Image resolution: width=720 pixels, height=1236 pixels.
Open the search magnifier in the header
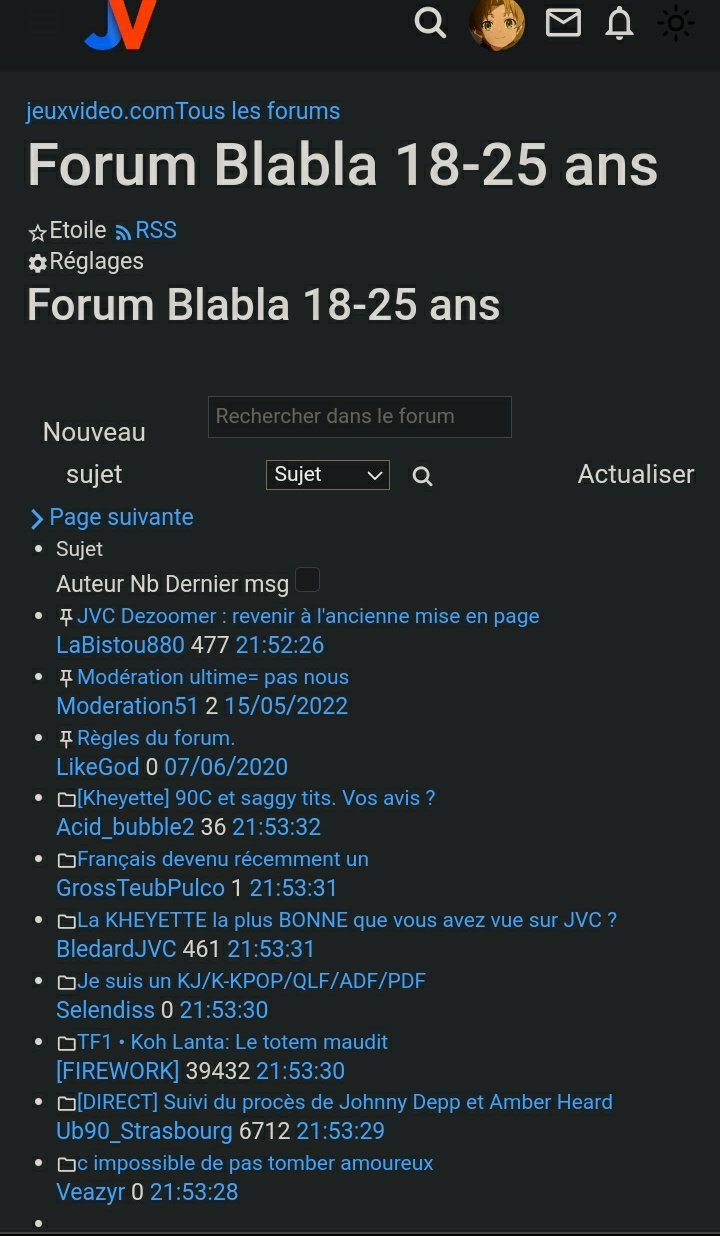pyautogui.click(x=430, y=22)
